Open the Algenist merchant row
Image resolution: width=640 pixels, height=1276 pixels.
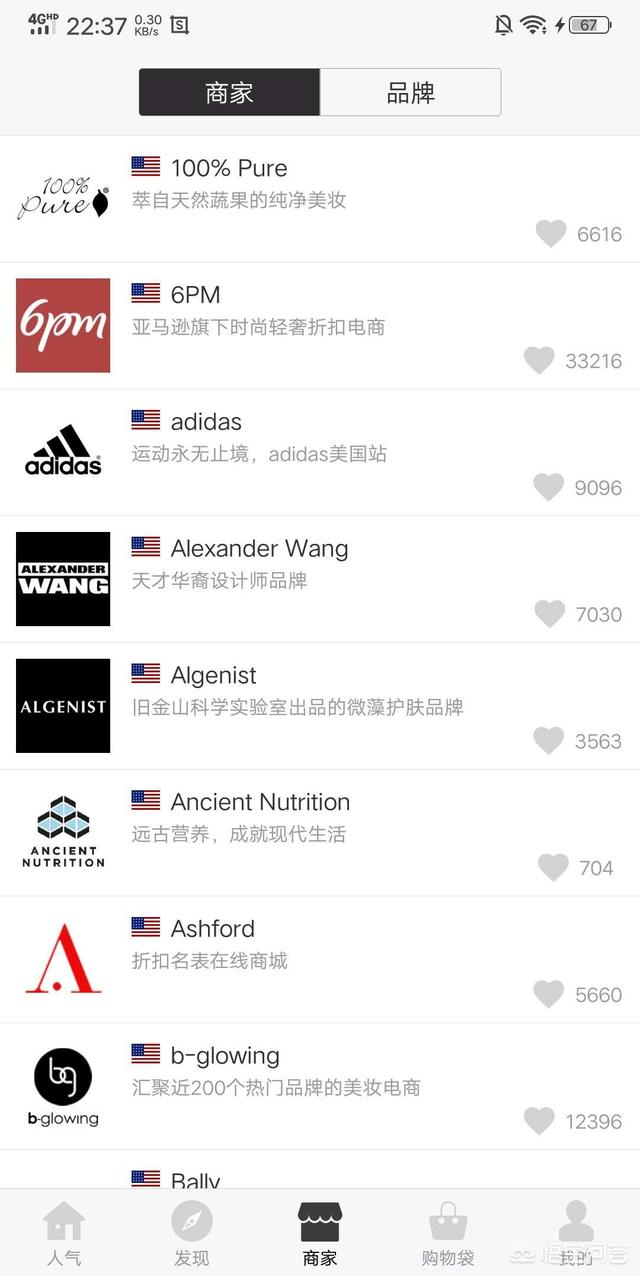[x=320, y=706]
